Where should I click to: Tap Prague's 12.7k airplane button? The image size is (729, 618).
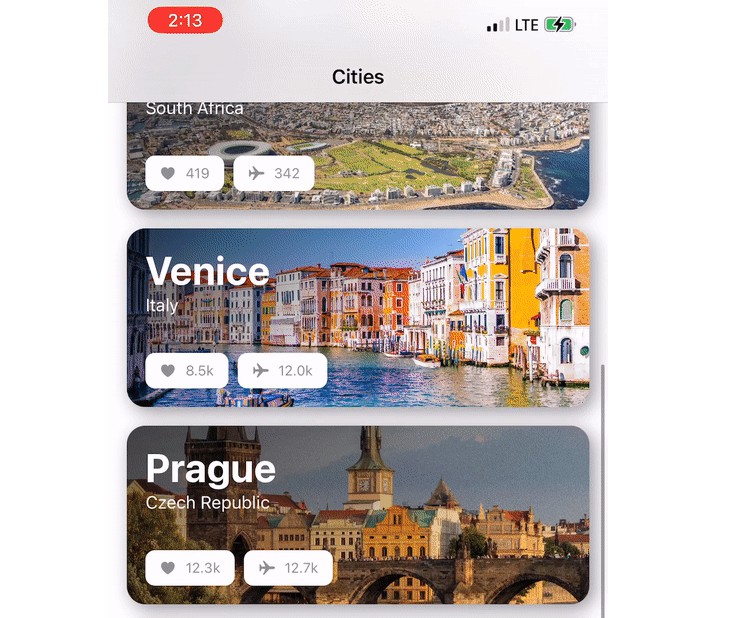pyautogui.click(x=287, y=568)
